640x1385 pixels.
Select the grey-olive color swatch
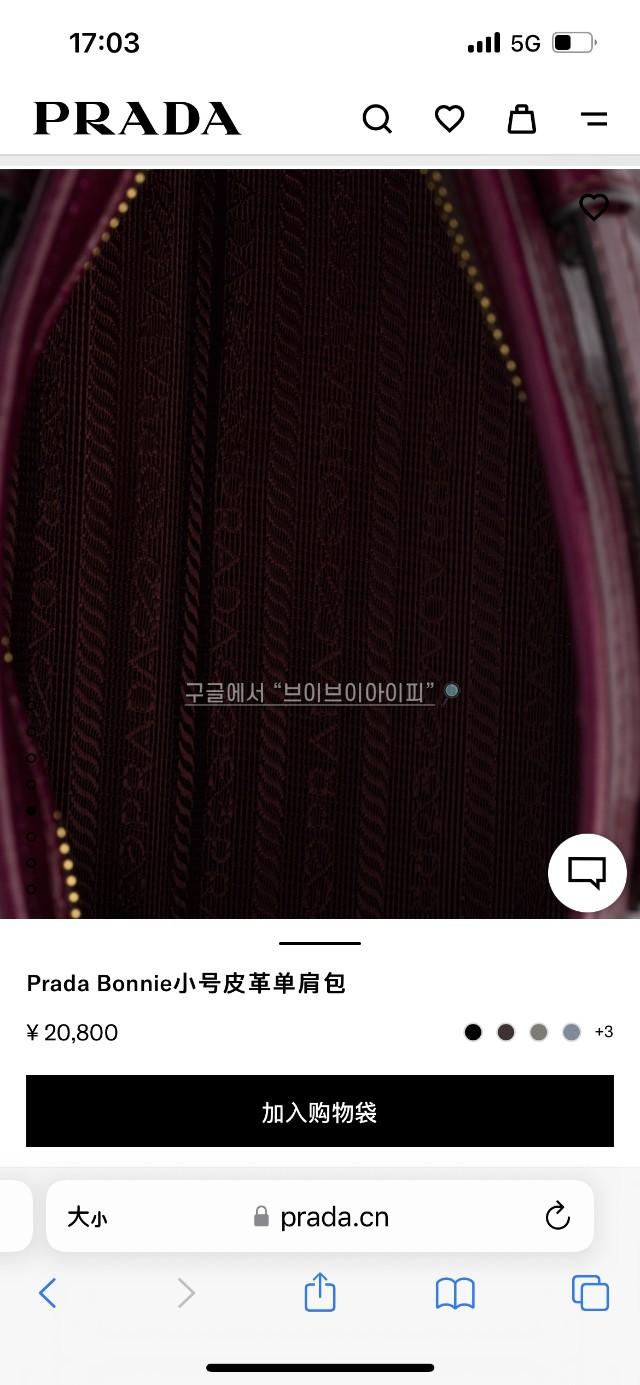(539, 1032)
